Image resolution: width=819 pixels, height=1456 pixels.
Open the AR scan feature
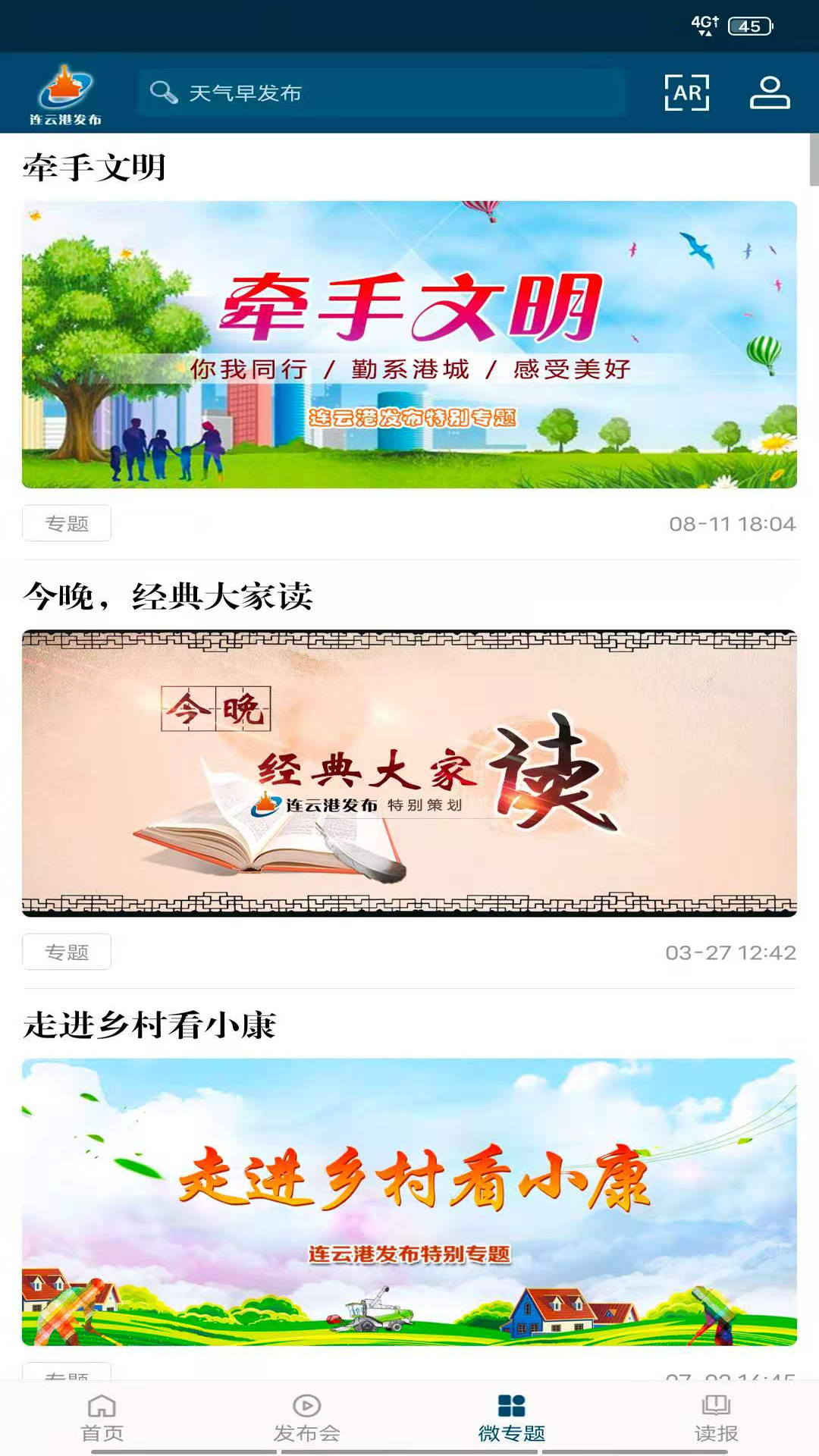pyautogui.click(x=687, y=93)
